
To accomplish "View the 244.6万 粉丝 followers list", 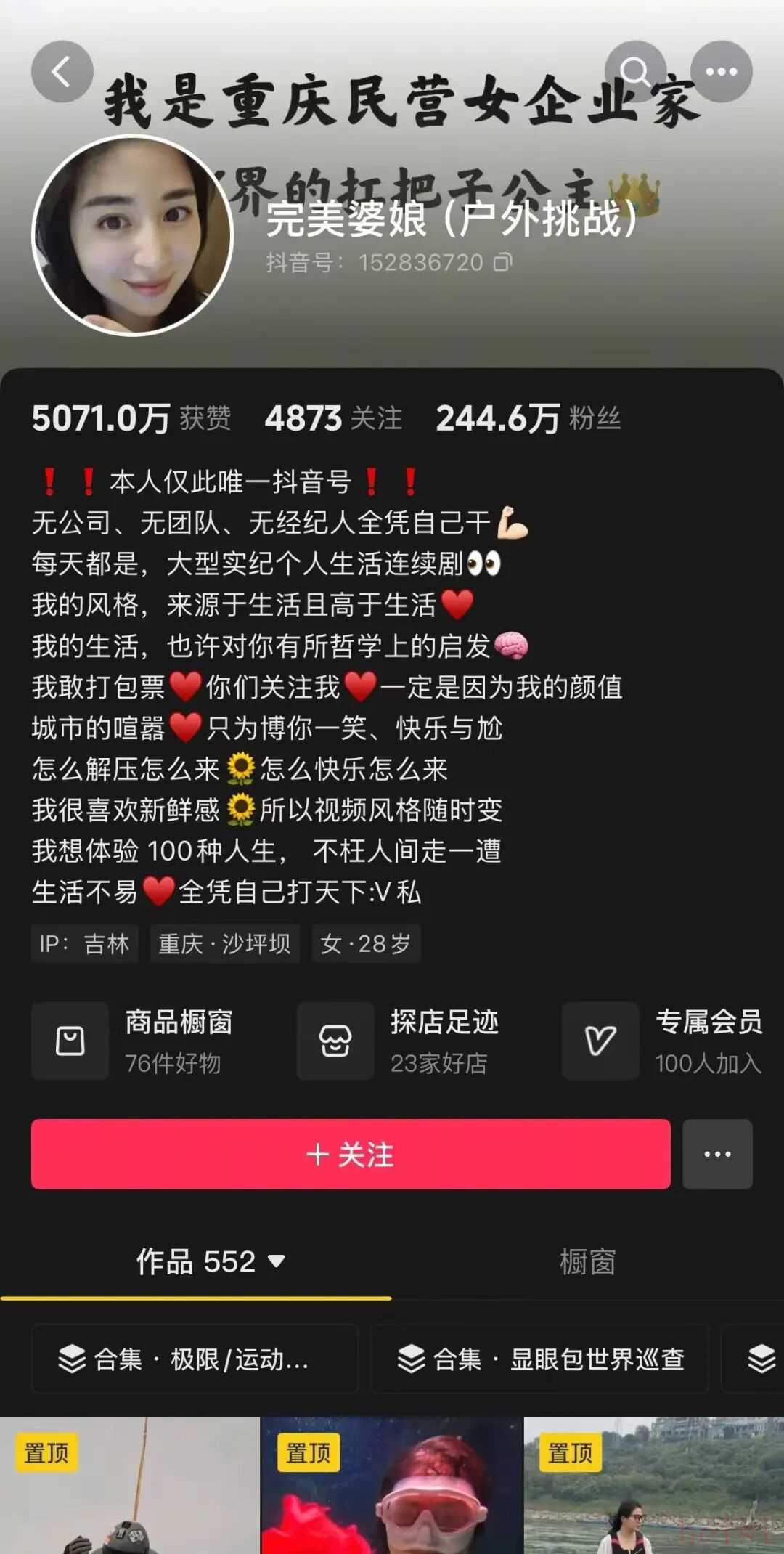I will tap(528, 418).
